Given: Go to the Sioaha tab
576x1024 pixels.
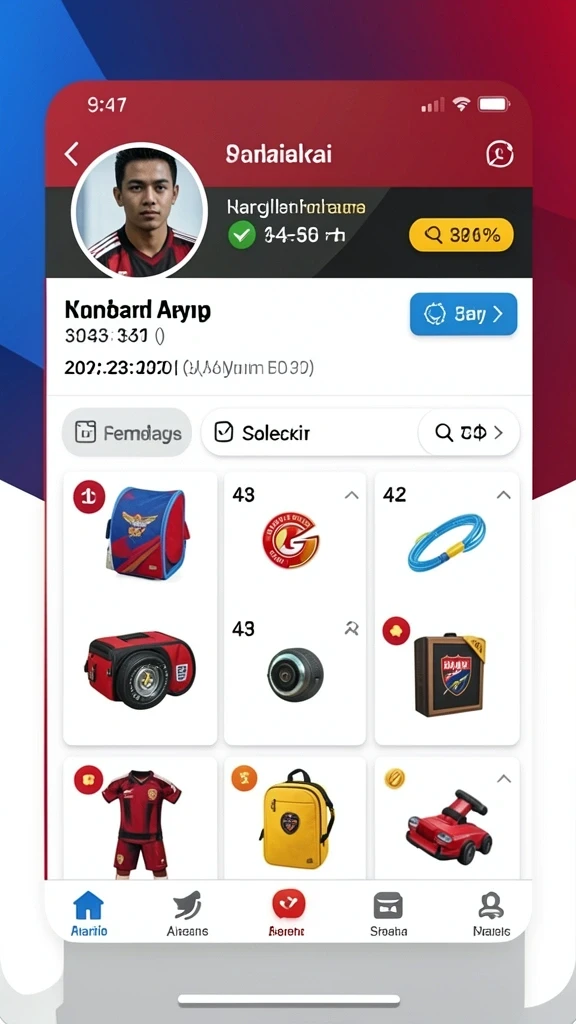Looking at the screenshot, I should point(389,914).
